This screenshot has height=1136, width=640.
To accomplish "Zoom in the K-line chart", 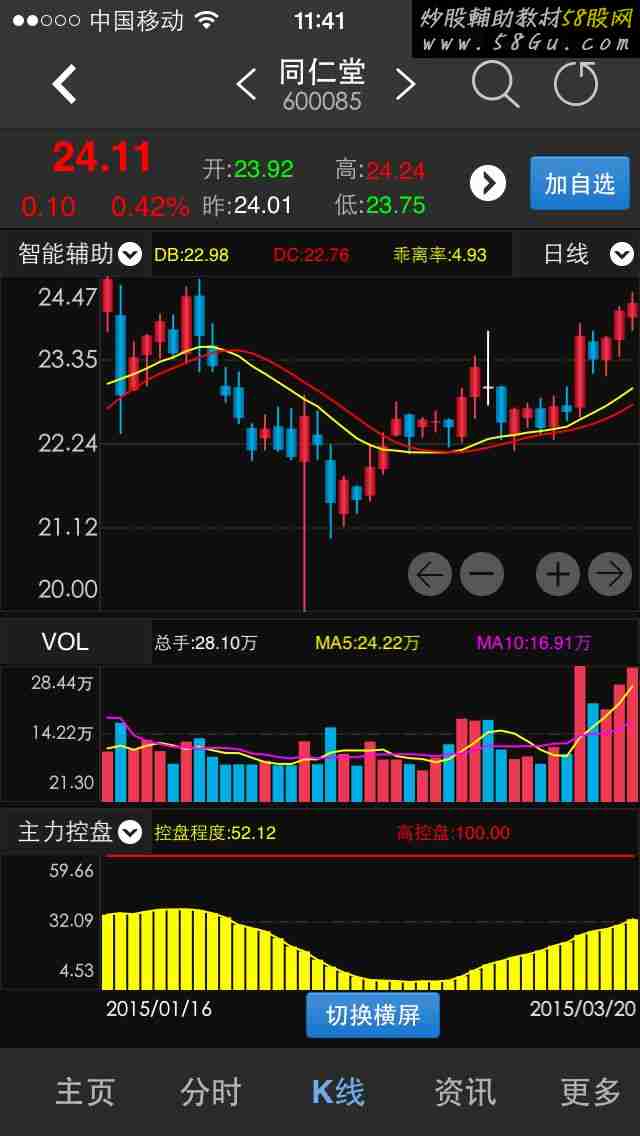I will [x=558, y=574].
